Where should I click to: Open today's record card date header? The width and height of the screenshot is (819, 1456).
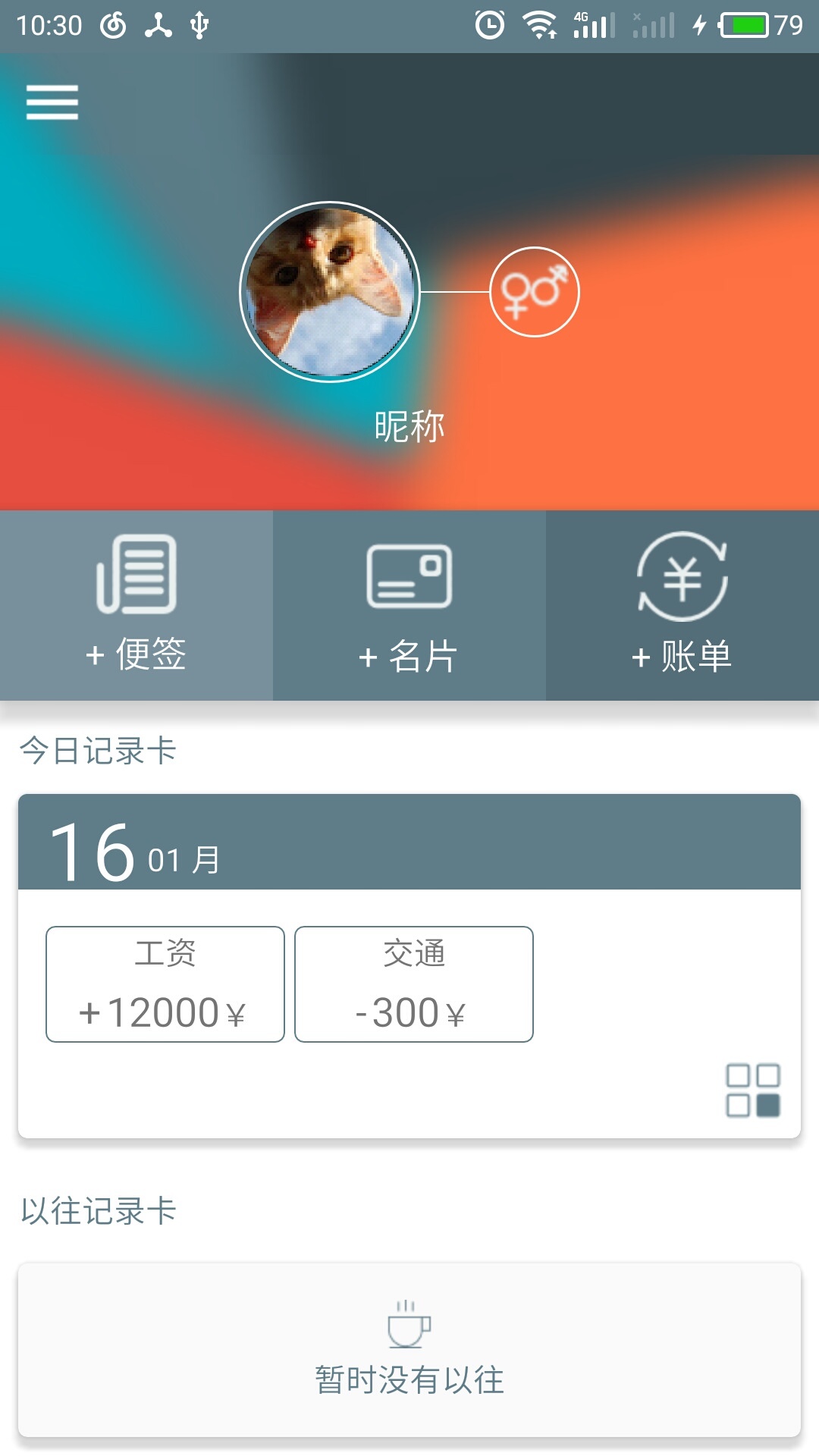point(409,843)
